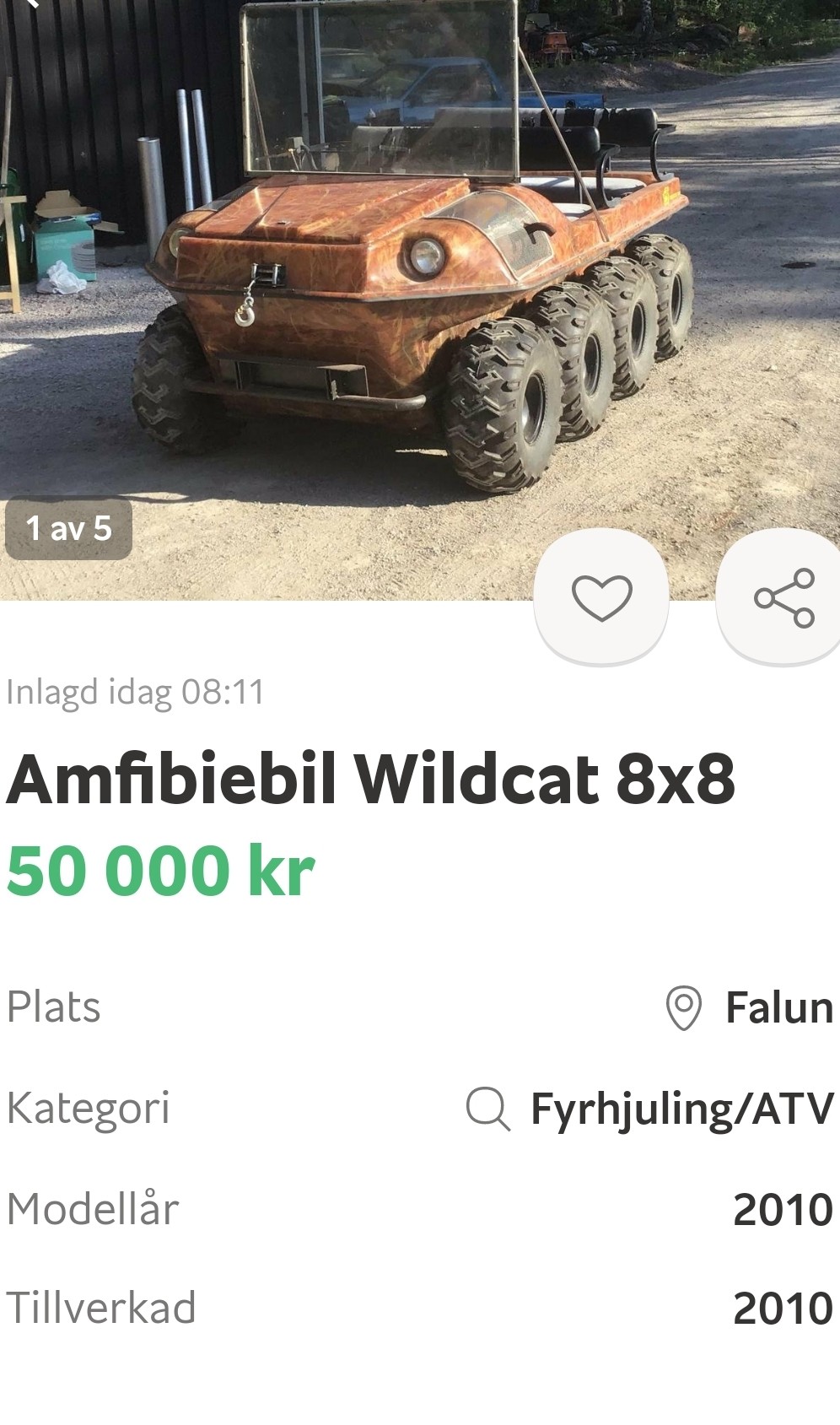
Task: Open the Fyrhjuling/ATV category link
Action: (x=677, y=1105)
